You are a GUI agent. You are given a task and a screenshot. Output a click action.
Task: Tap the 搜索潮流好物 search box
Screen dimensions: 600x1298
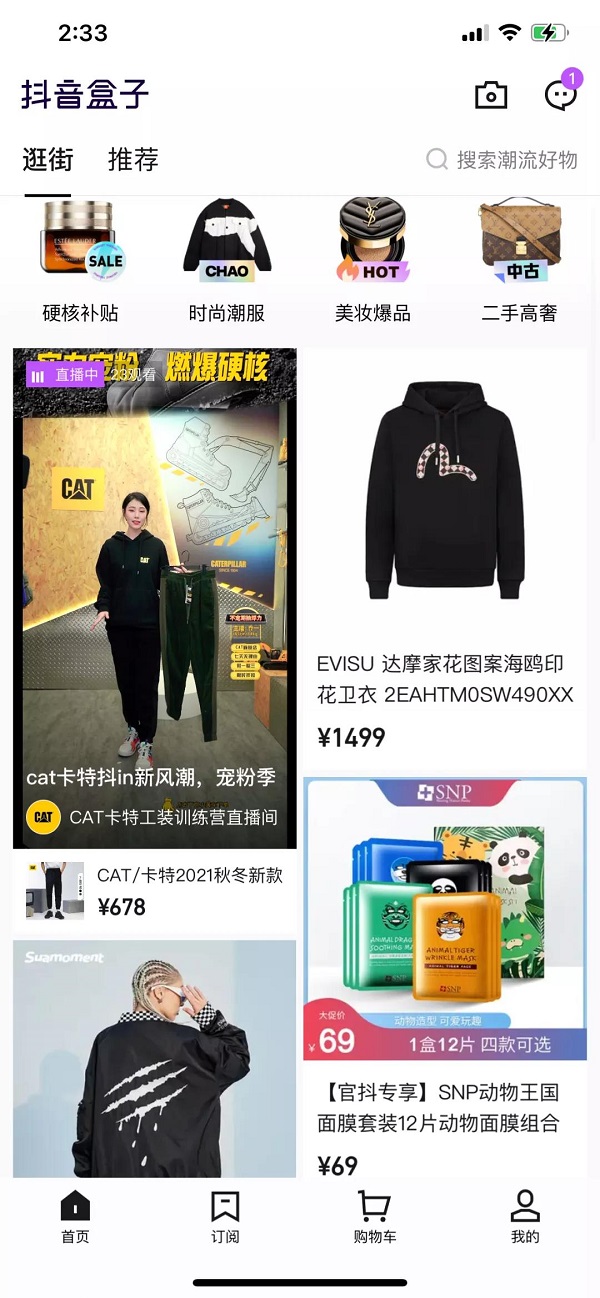[x=504, y=160]
